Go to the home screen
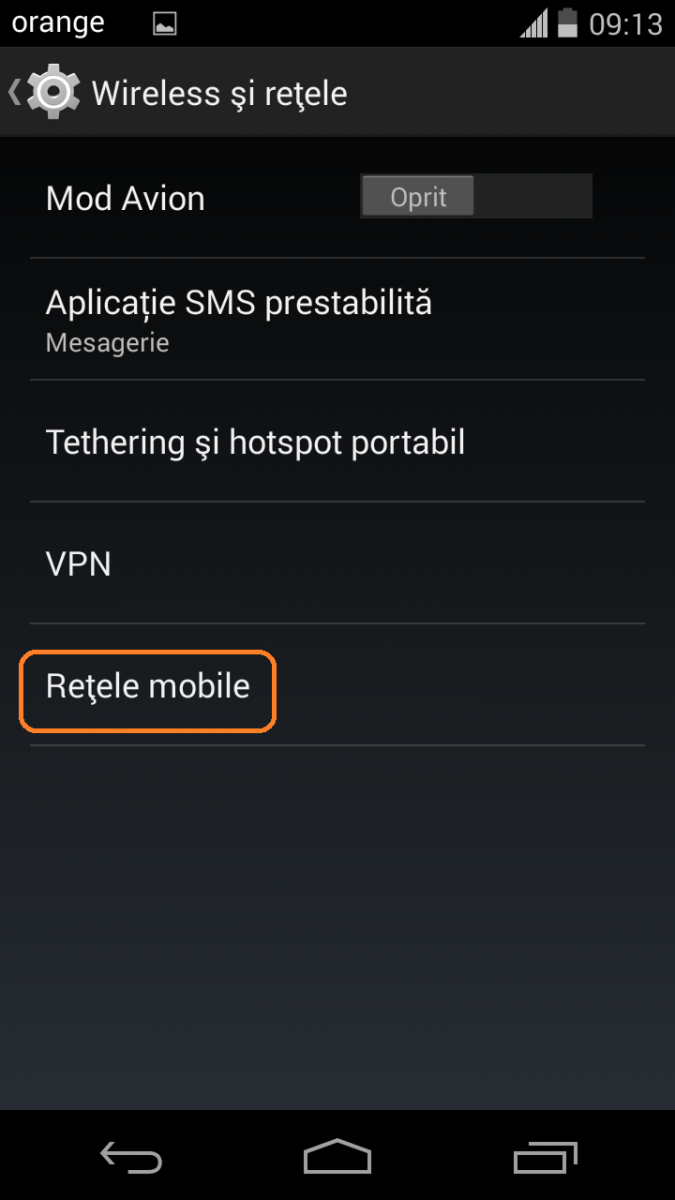Viewport: 675px width, 1200px height. [337, 1157]
